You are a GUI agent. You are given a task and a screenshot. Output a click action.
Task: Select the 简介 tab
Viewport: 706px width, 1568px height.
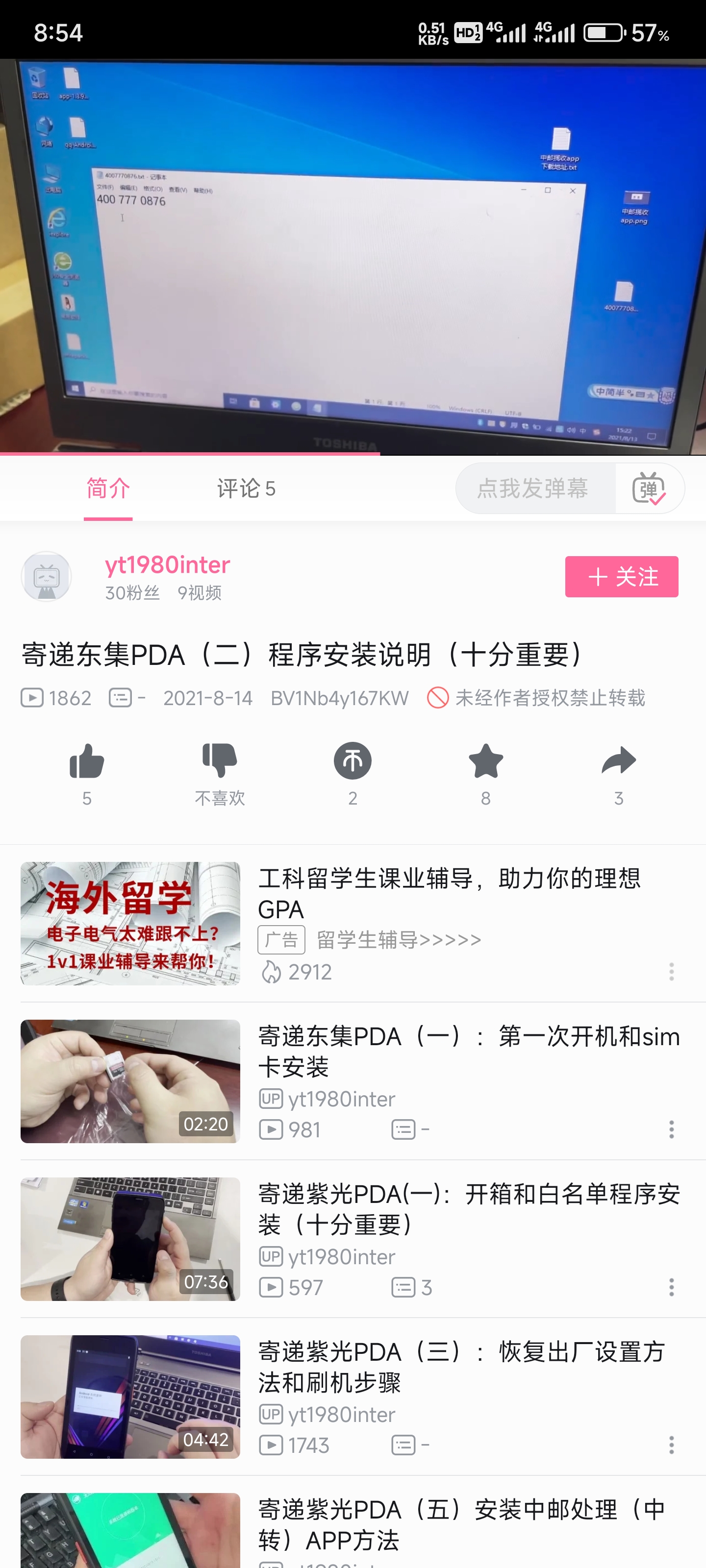pyautogui.click(x=108, y=488)
